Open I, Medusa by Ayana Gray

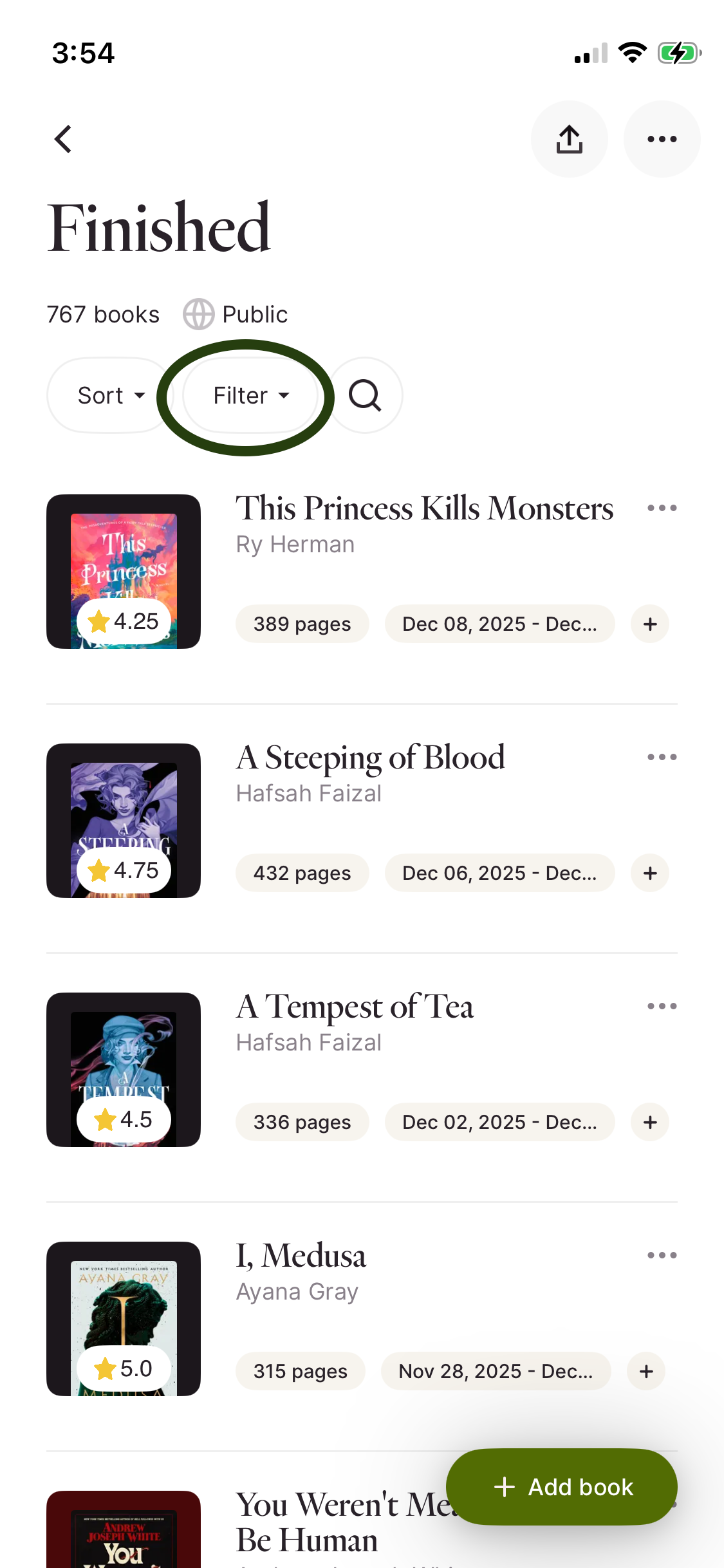pos(301,1256)
